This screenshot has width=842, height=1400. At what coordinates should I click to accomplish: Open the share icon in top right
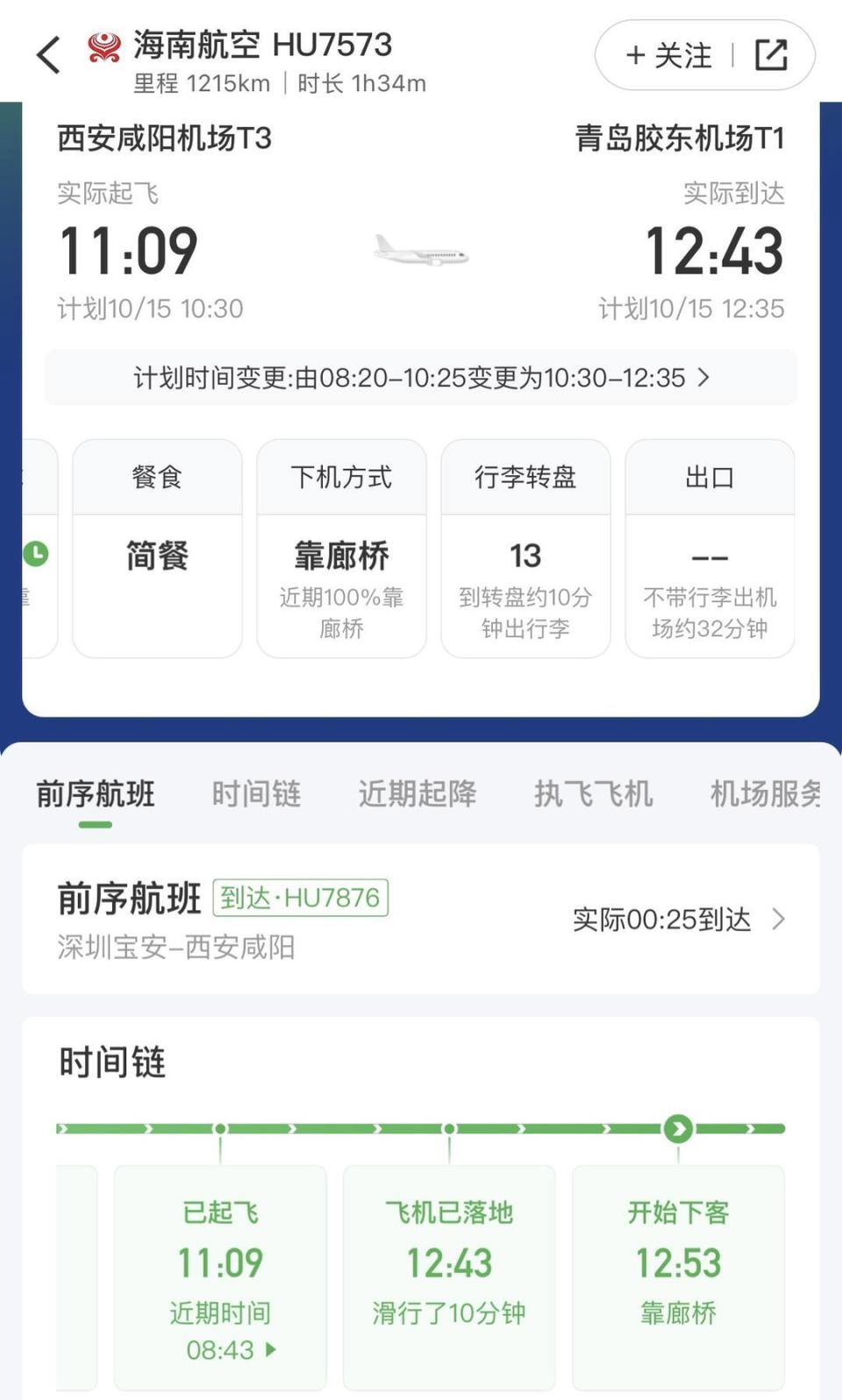[773, 54]
